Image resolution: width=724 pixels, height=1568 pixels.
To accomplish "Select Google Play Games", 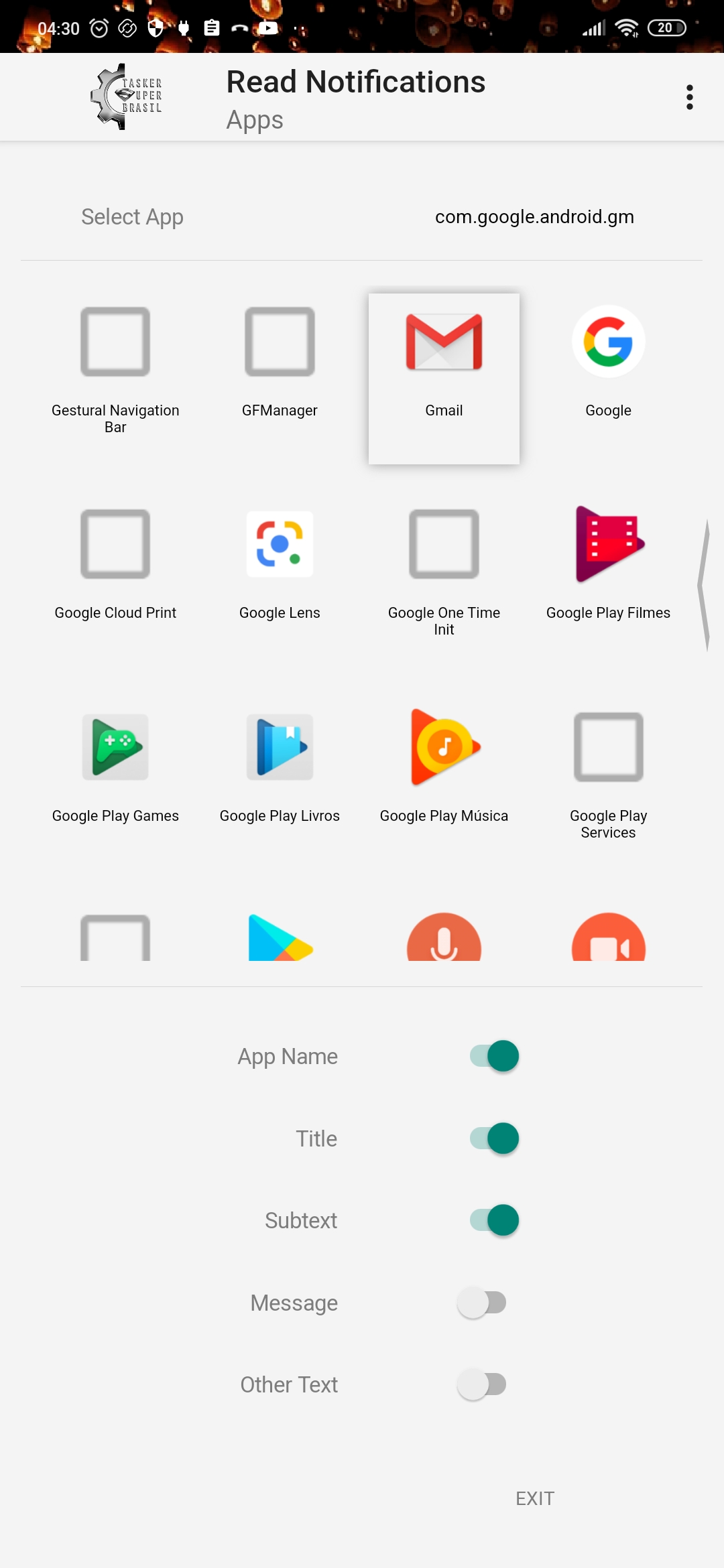I will pyautogui.click(x=115, y=767).
